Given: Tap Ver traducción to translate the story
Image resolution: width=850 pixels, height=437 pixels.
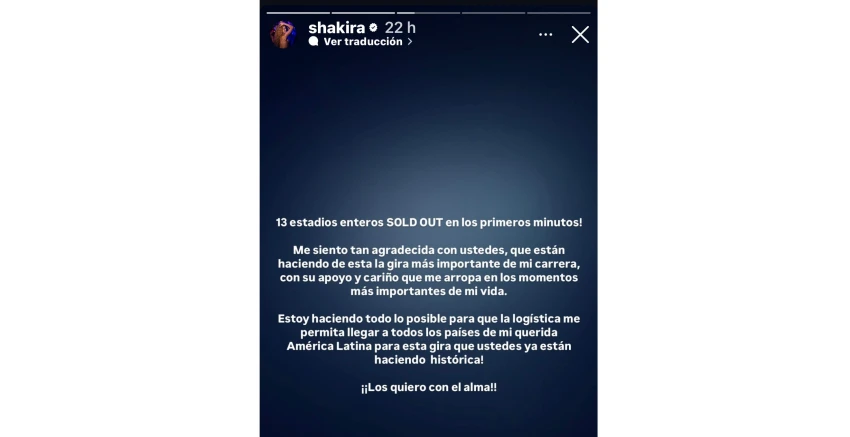Looking at the screenshot, I should click(362, 42).
